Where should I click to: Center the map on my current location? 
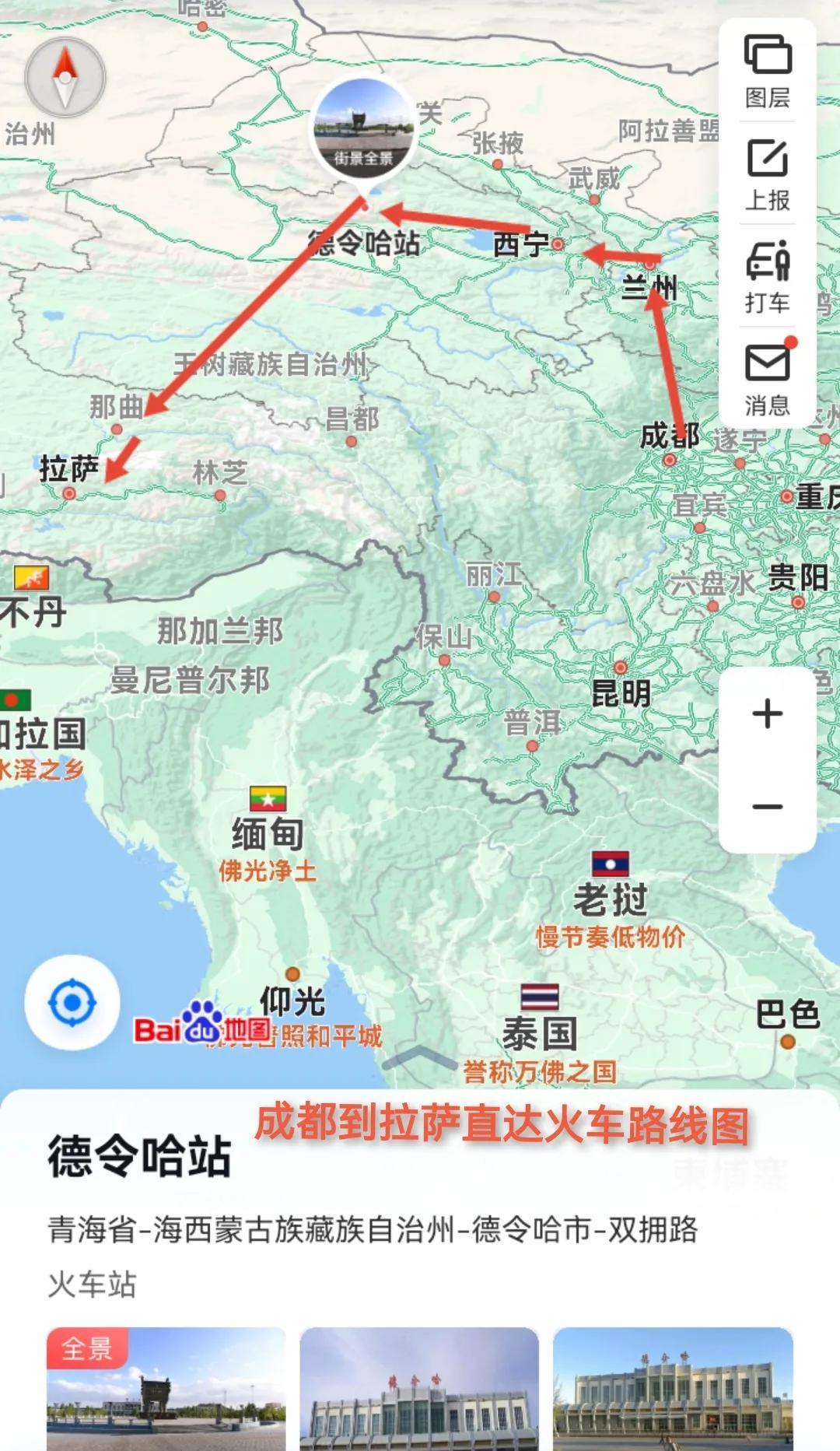(72, 1002)
